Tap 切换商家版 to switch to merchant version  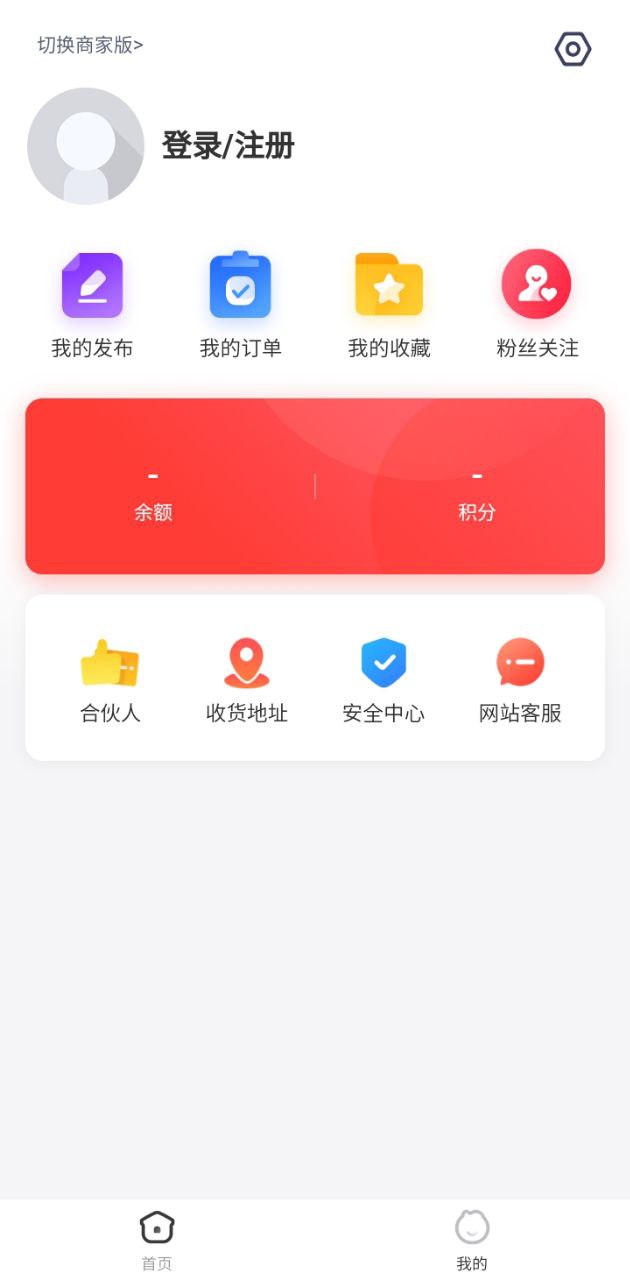pyautogui.click(x=90, y=45)
